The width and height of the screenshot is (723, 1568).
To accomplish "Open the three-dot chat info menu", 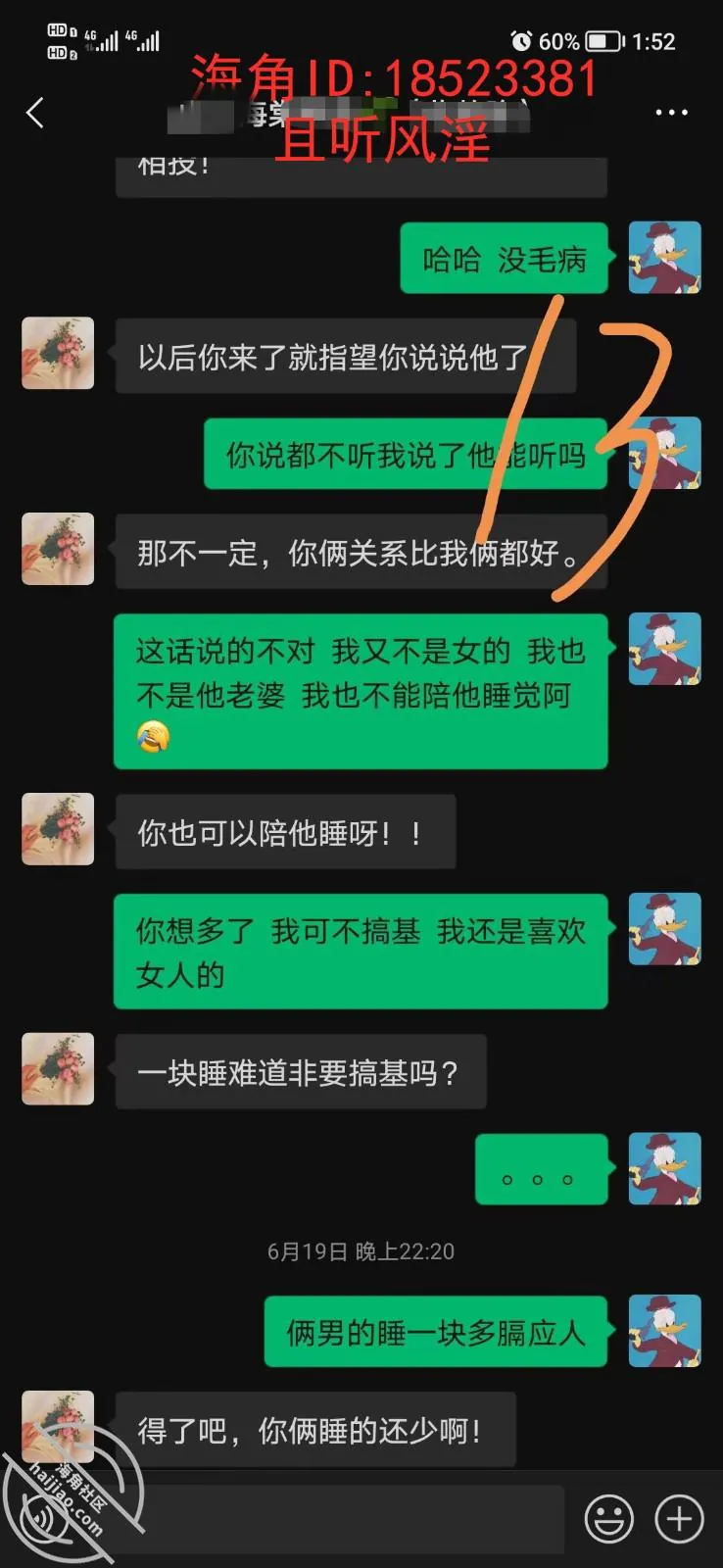I will (x=671, y=113).
